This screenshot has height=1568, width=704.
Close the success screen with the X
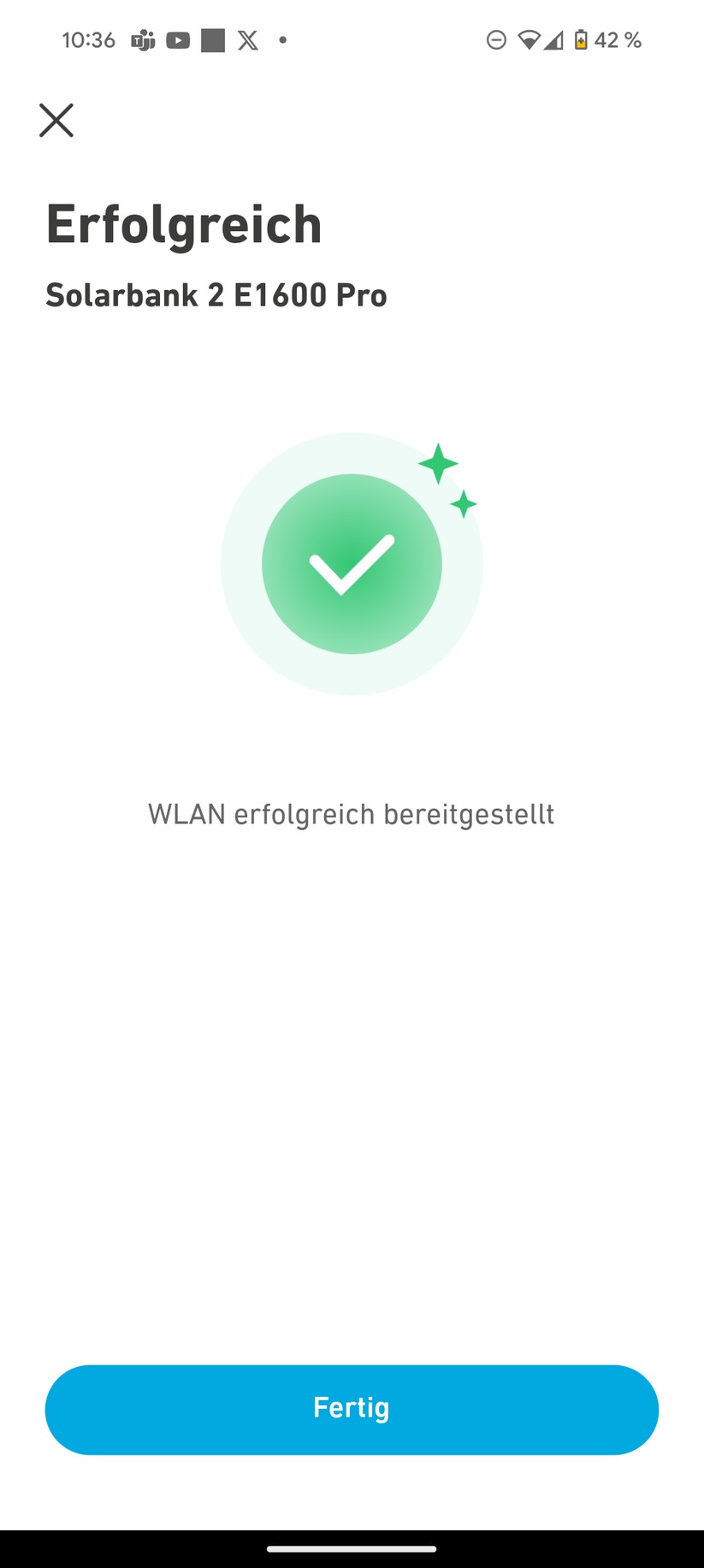(56, 121)
